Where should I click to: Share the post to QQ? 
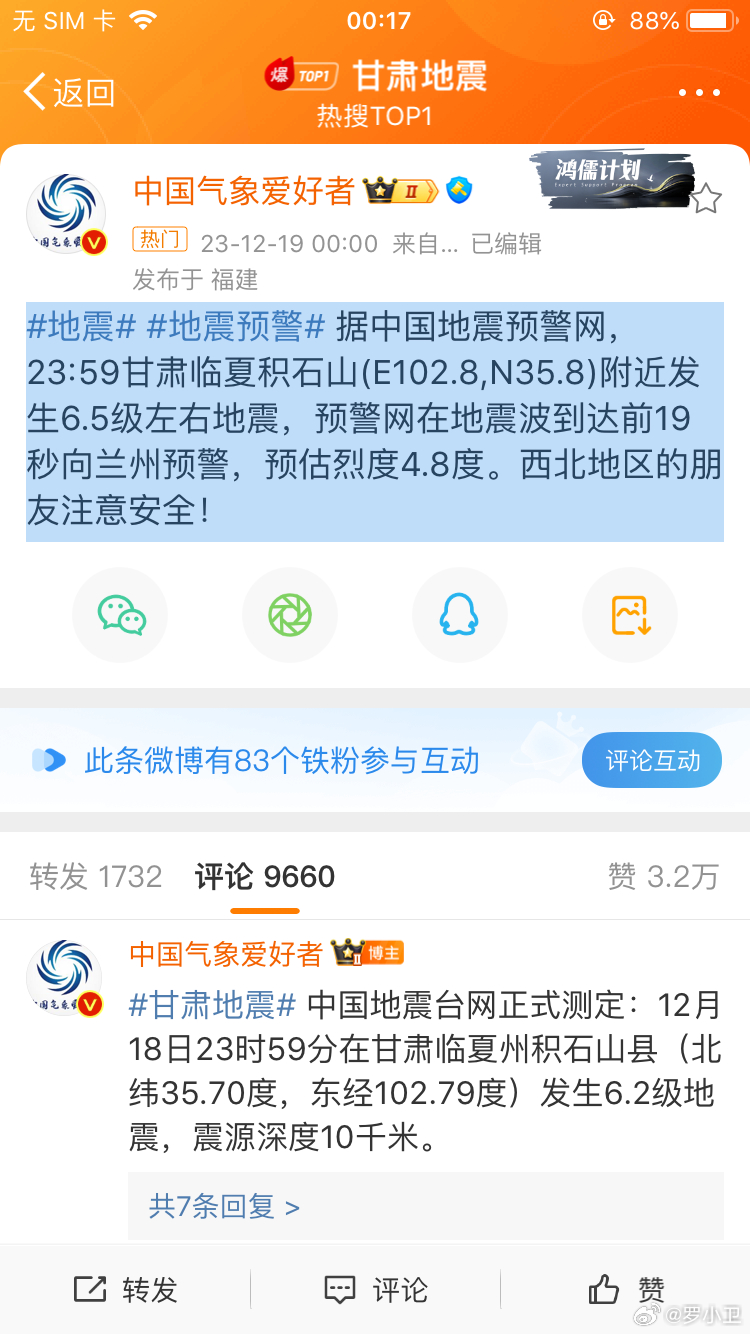click(459, 615)
